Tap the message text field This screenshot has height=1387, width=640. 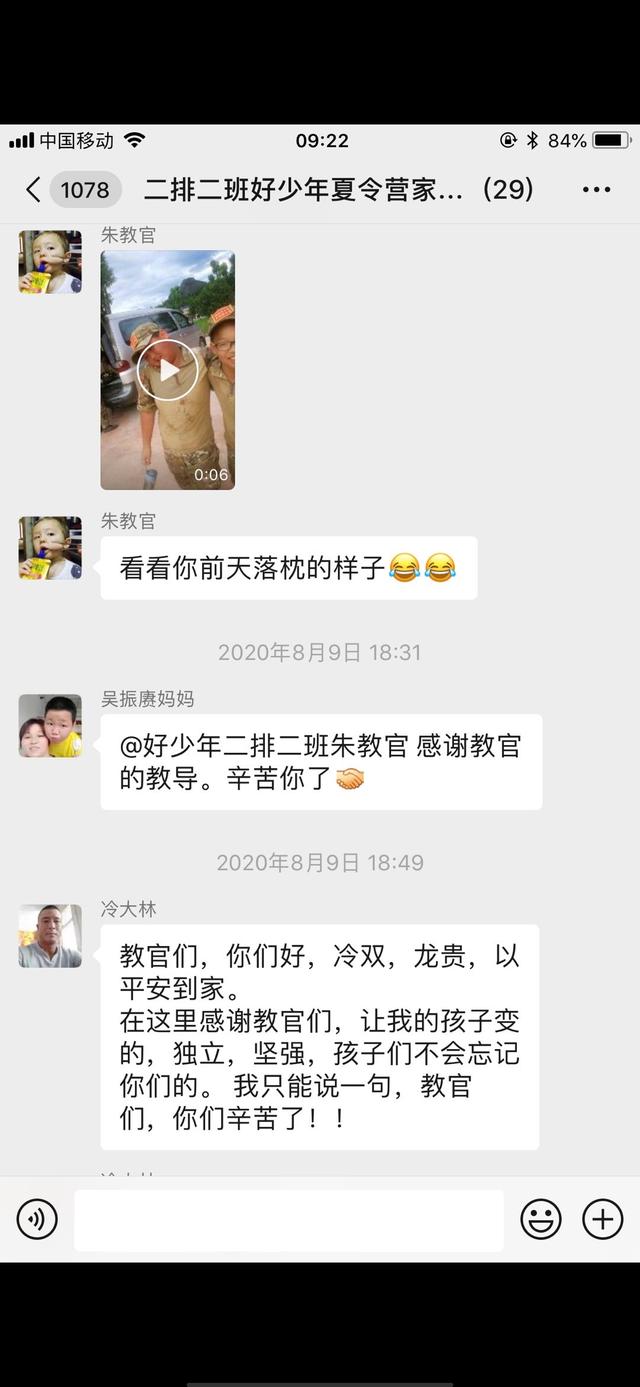click(288, 1220)
